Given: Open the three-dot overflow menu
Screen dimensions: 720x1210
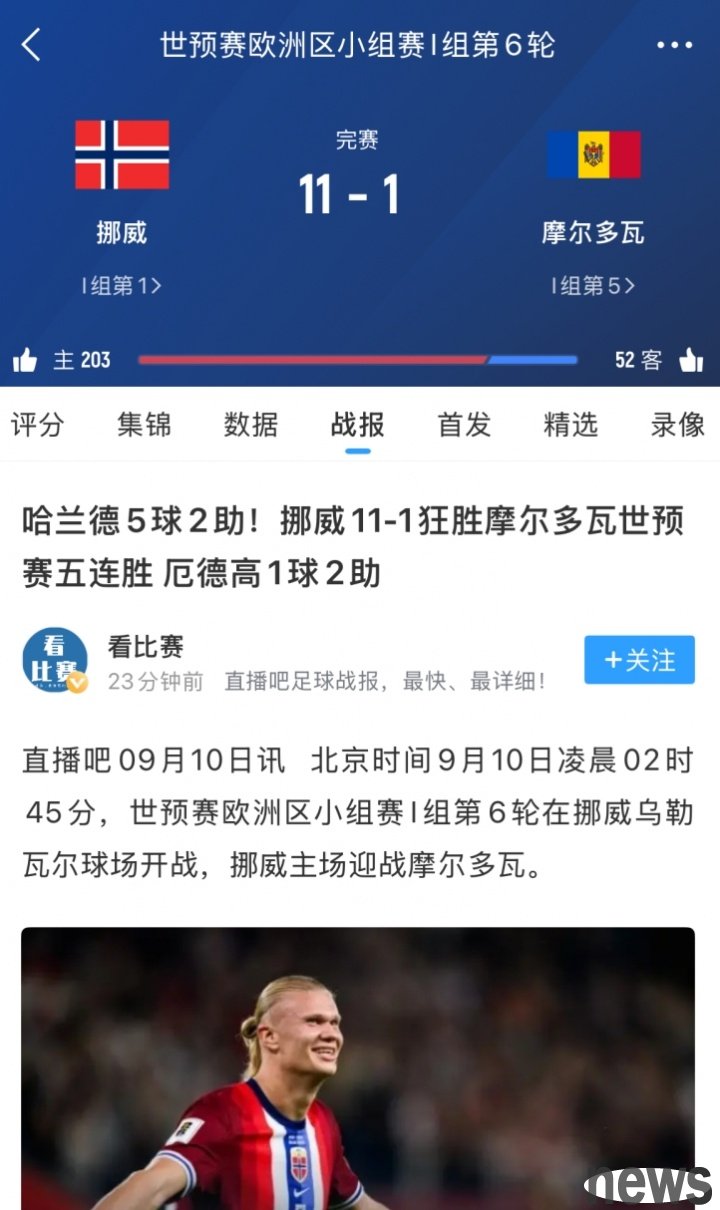Looking at the screenshot, I should click(674, 46).
